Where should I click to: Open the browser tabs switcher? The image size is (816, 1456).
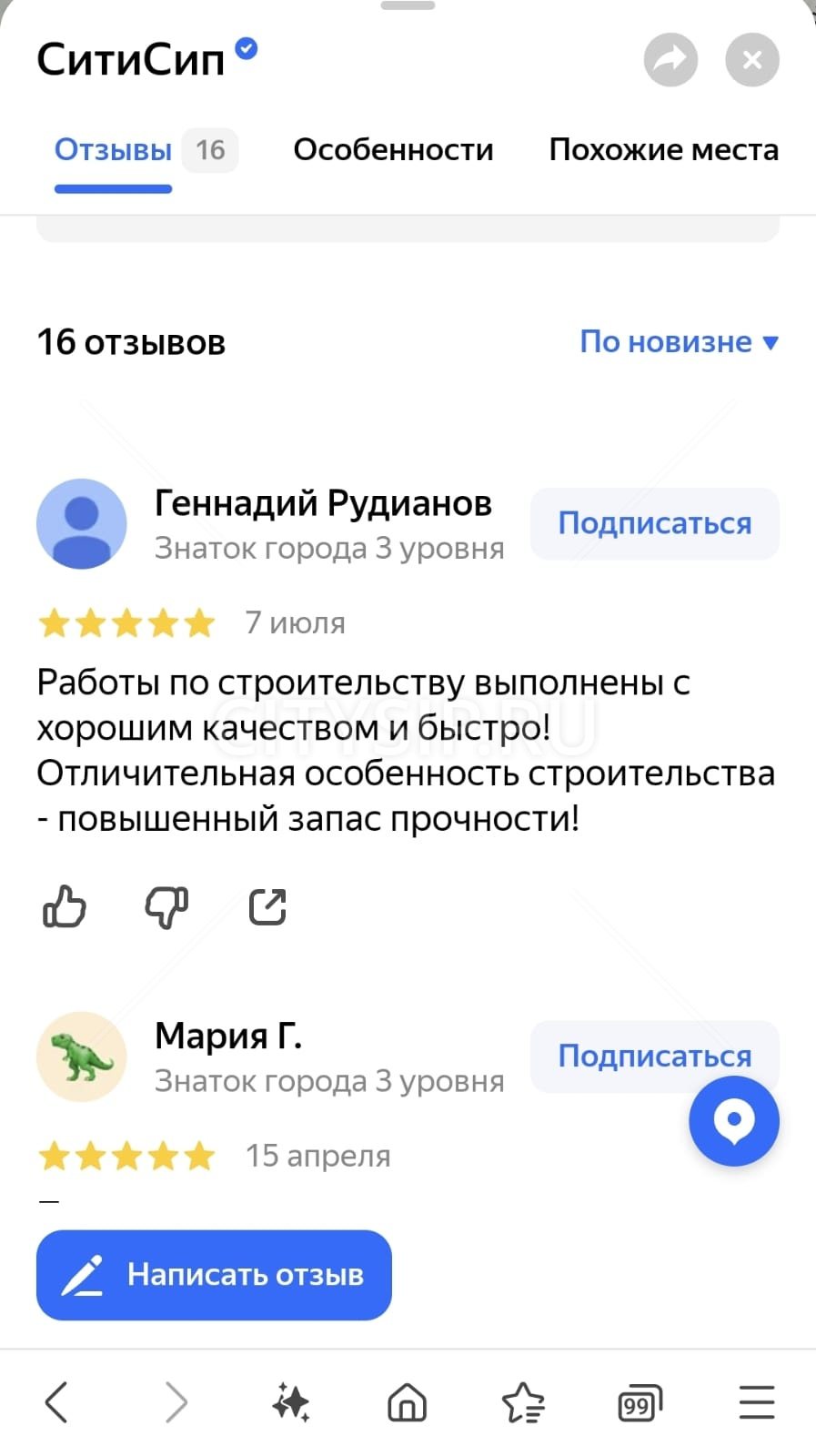(x=640, y=1402)
